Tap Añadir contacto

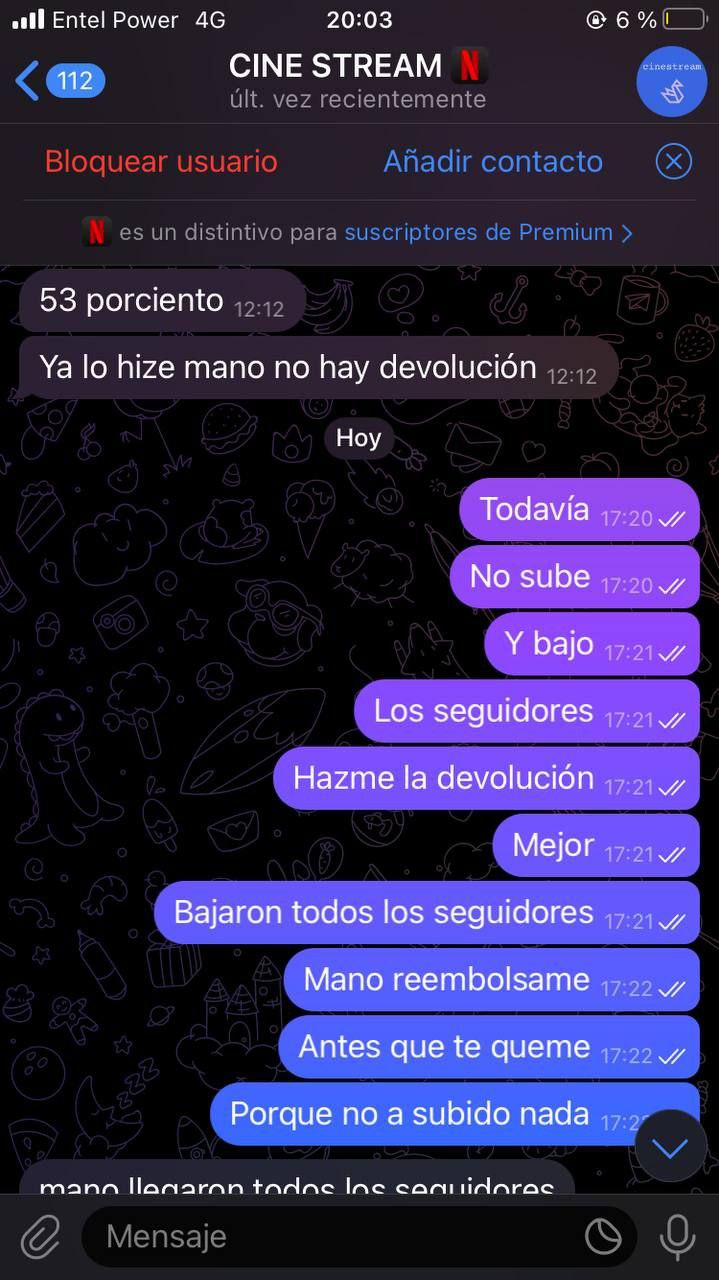493,161
